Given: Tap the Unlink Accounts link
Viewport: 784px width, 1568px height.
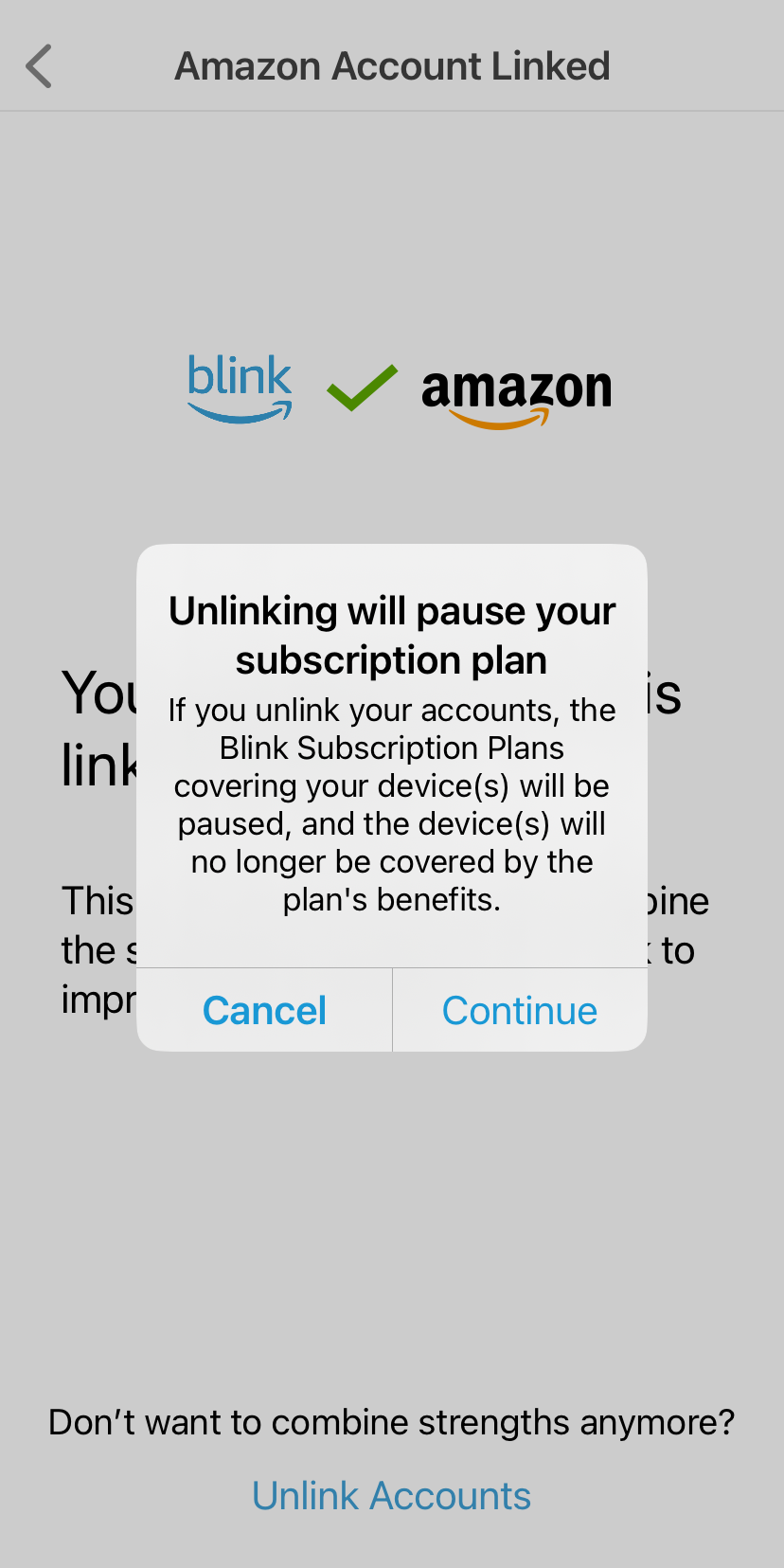Looking at the screenshot, I should tap(391, 1496).
